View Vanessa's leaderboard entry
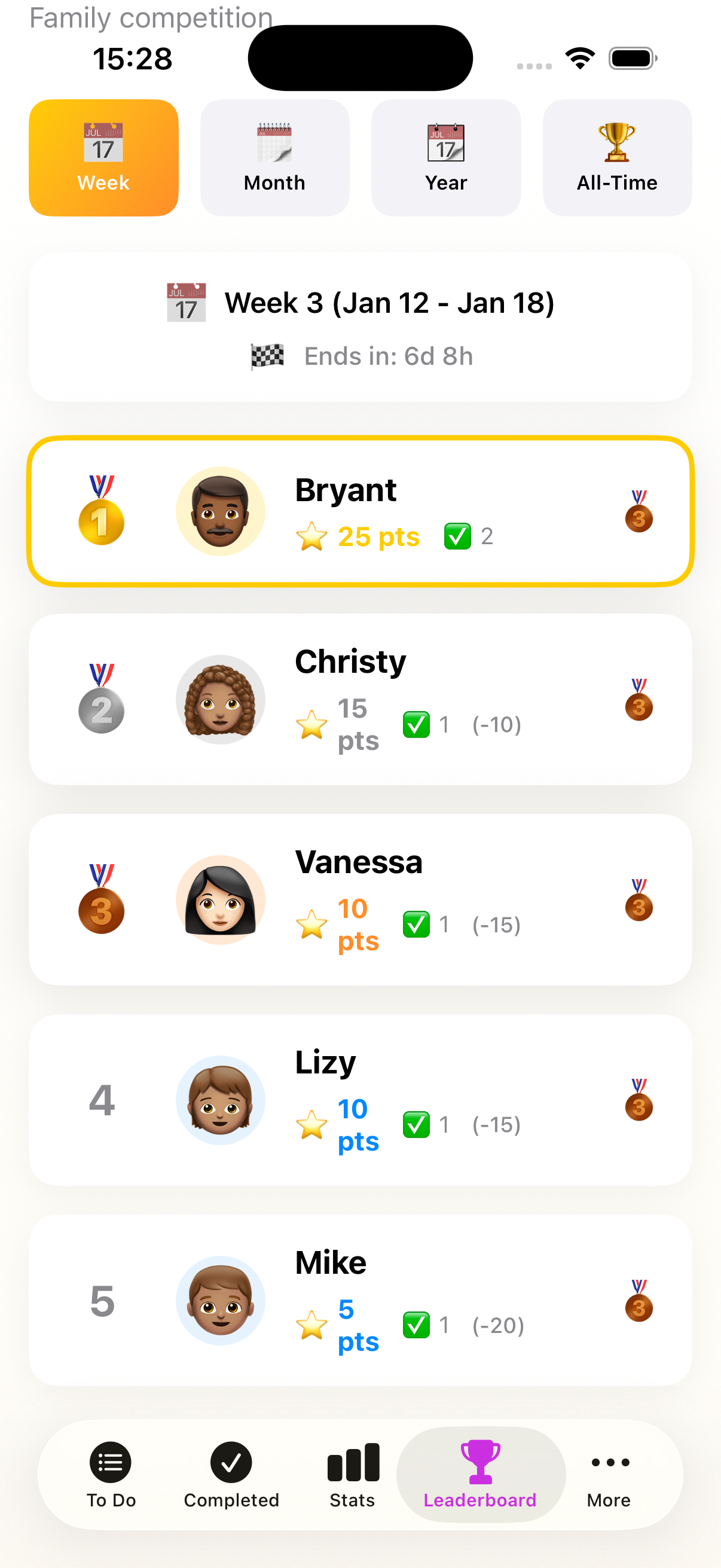This screenshot has height=1568, width=721. pyautogui.click(x=360, y=899)
